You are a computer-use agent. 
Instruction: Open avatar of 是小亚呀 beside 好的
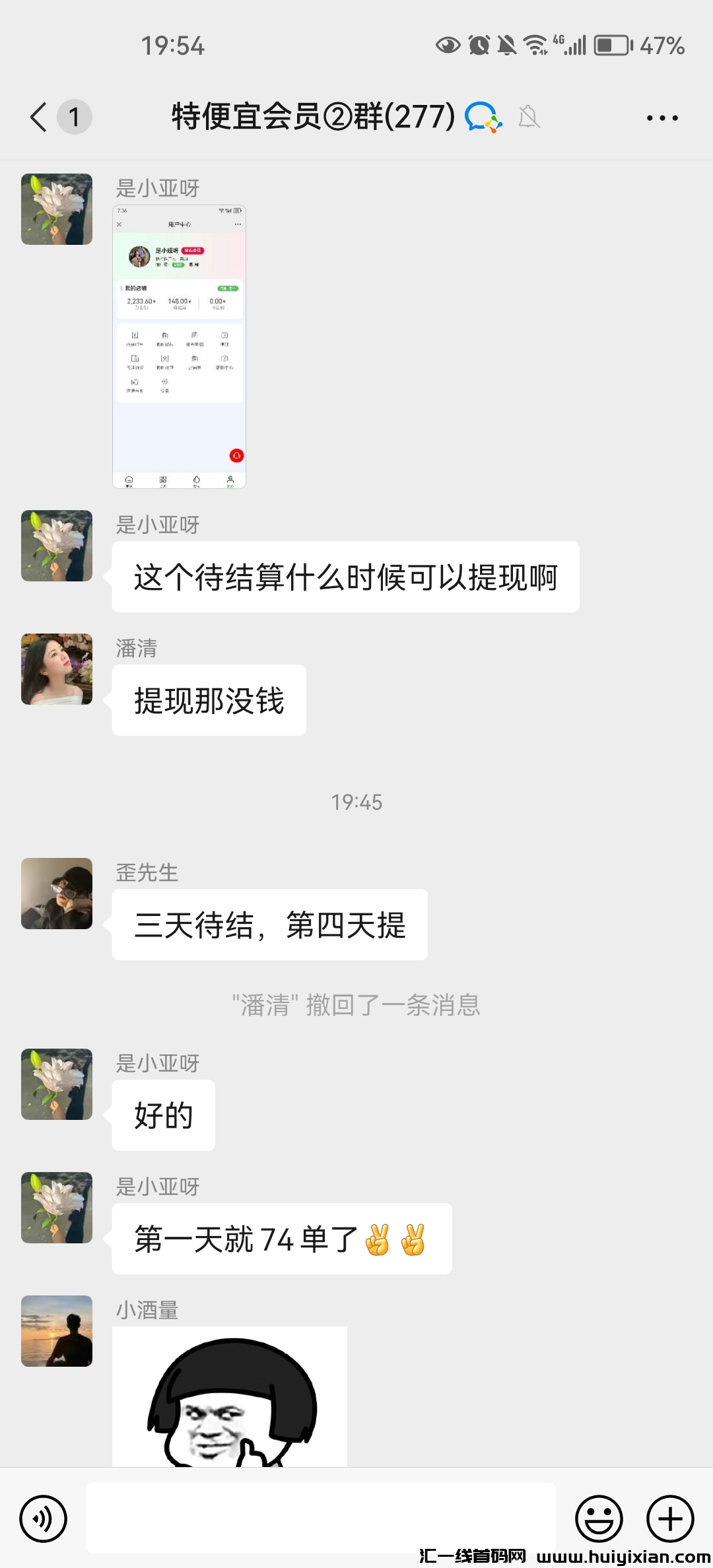[x=57, y=1084]
